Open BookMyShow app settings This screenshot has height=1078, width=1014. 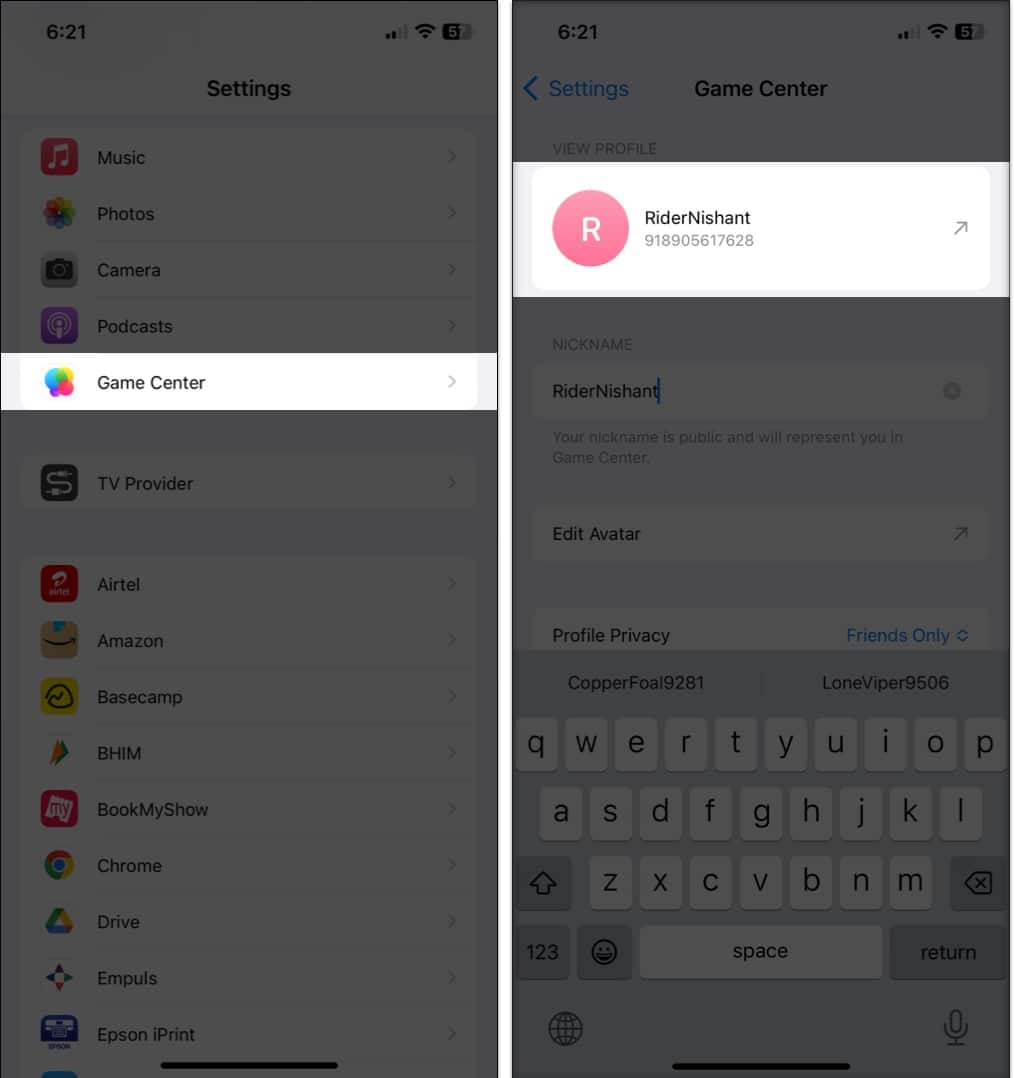(x=248, y=809)
